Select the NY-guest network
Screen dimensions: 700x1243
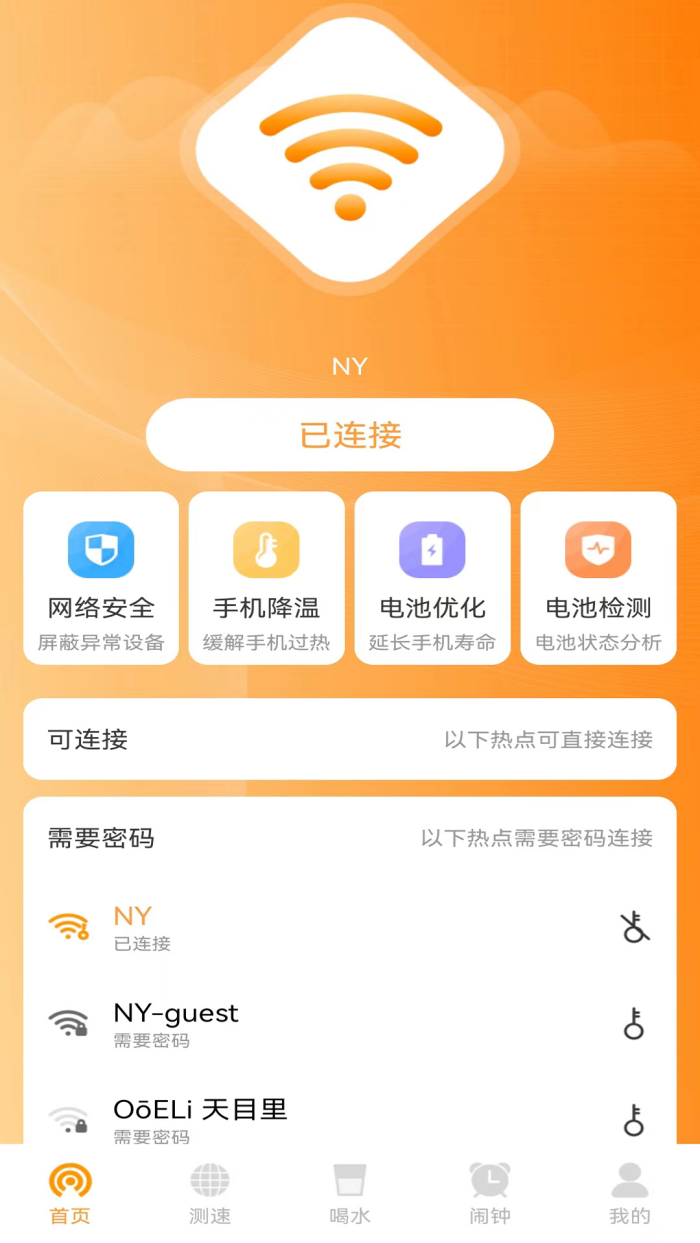300,1024
